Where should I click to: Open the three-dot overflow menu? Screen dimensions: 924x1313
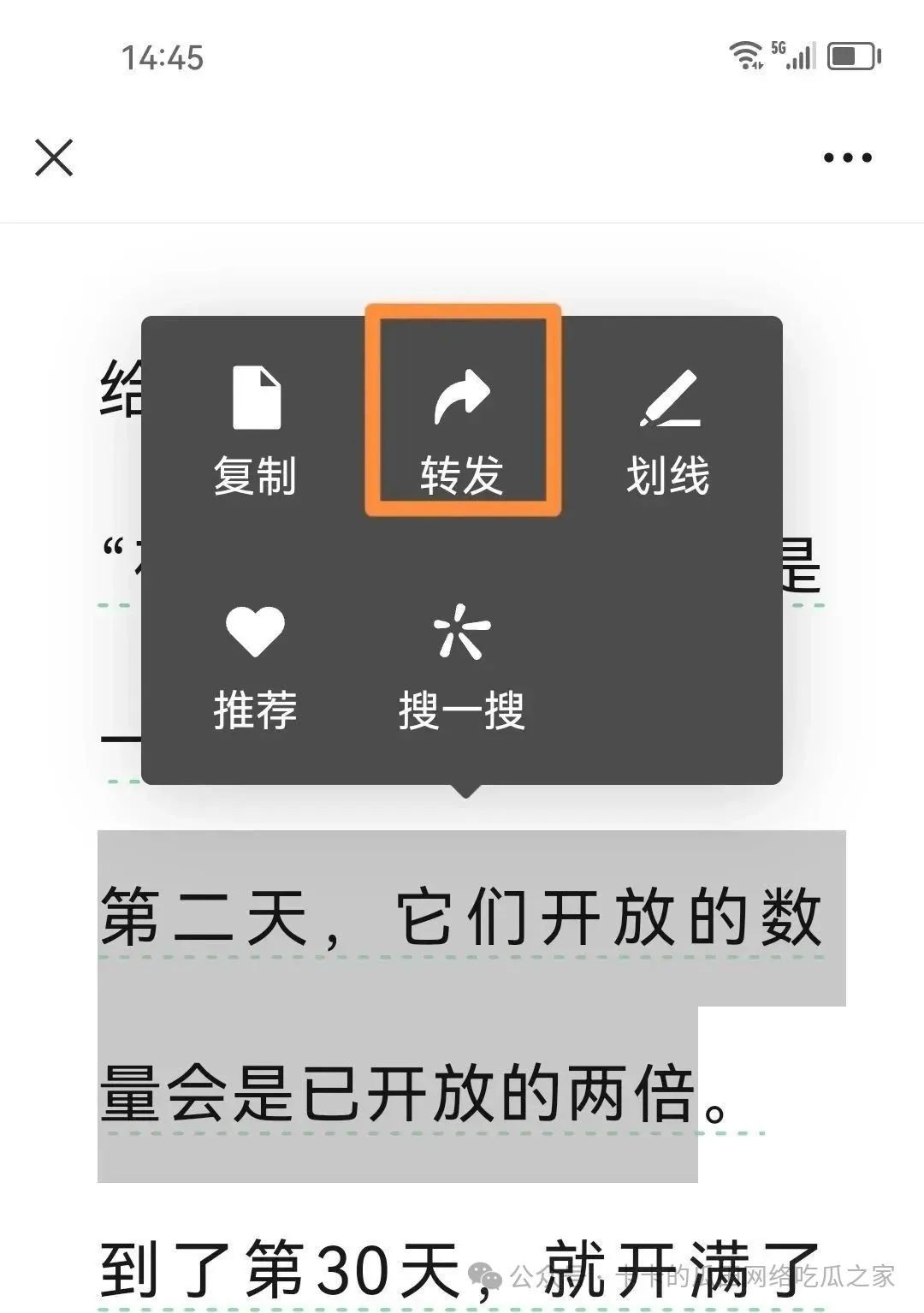click(x=847, y=157)
